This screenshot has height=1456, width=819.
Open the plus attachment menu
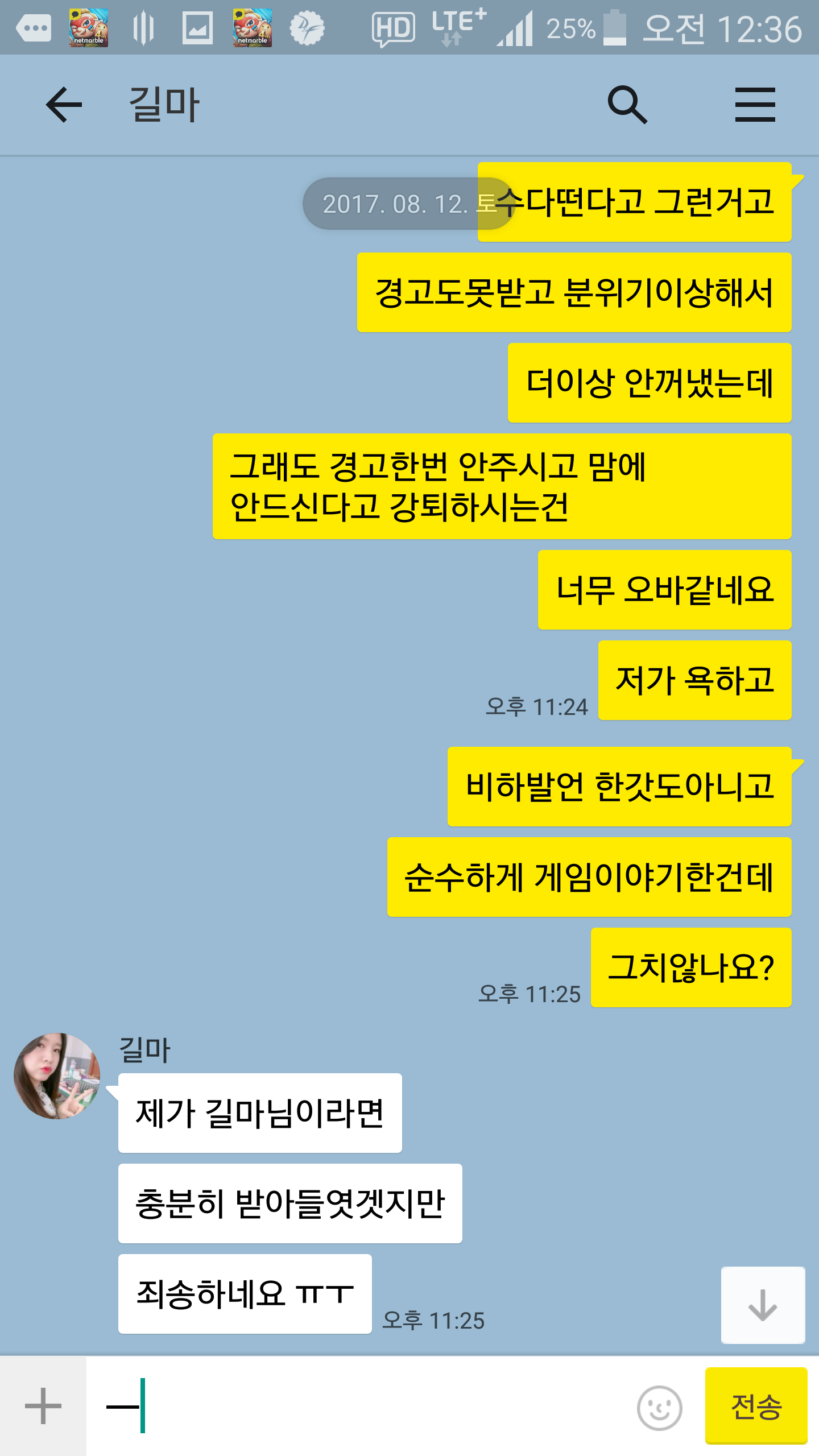[43, 1406]
